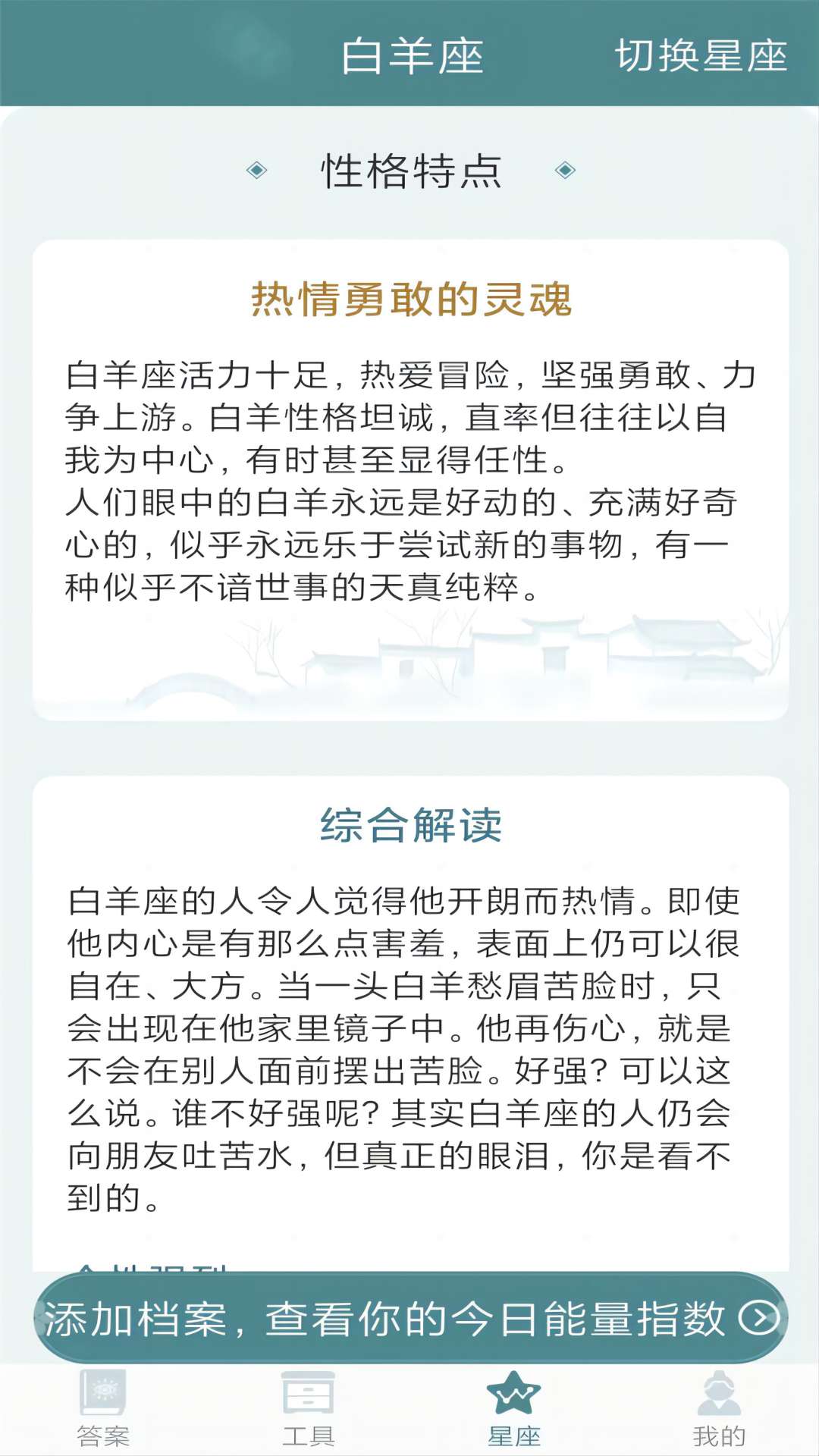This screenshot has height=1456, width=819.
Task: Click the 热情勇敢的灵魂 heading
Action: pos(409,302)
